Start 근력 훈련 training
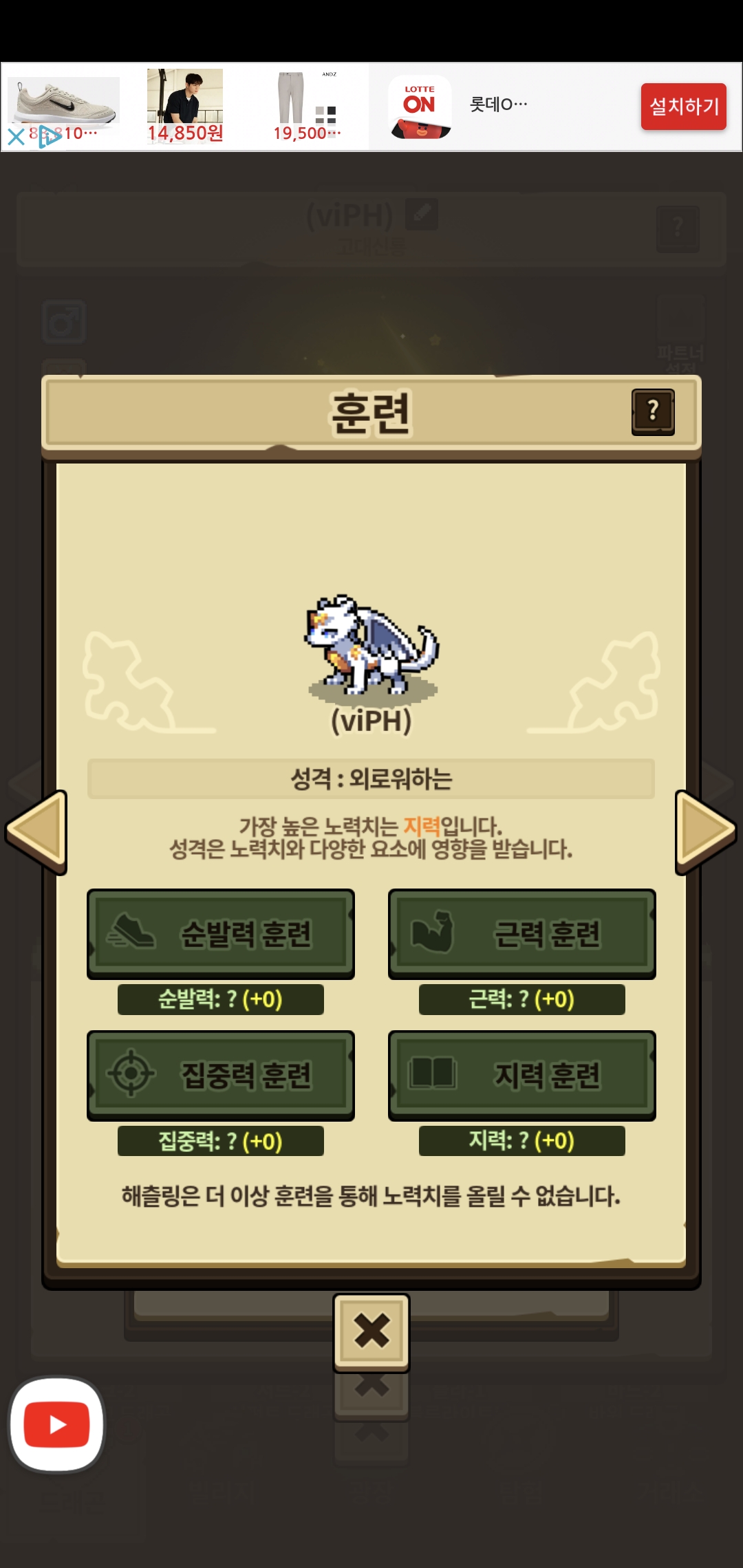The width and height of the screenshot is (743, 1568). point(522,934)
